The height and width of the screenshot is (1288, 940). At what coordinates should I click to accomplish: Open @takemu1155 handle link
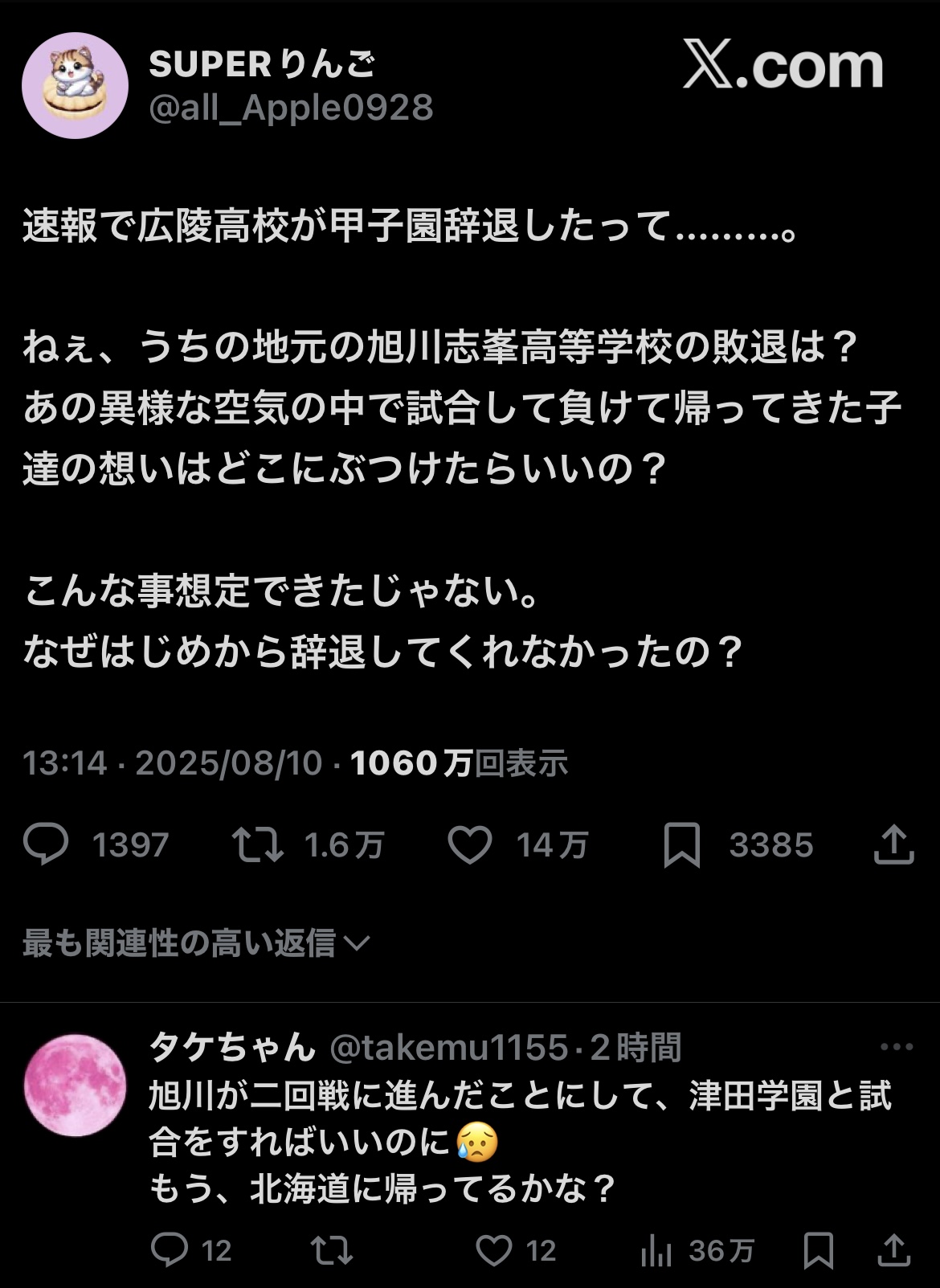tap(449, 1048)
